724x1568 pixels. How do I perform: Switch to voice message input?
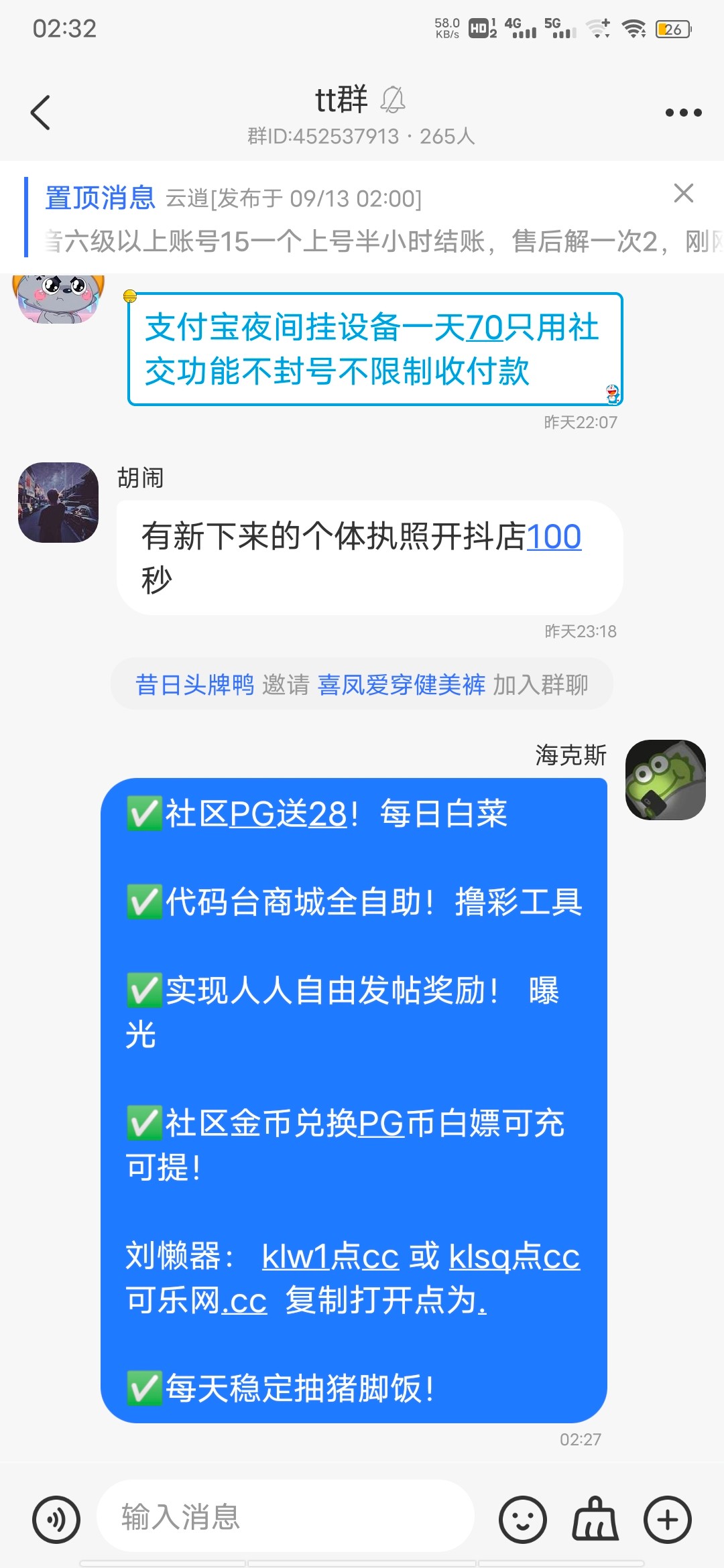pos(56,1520)
